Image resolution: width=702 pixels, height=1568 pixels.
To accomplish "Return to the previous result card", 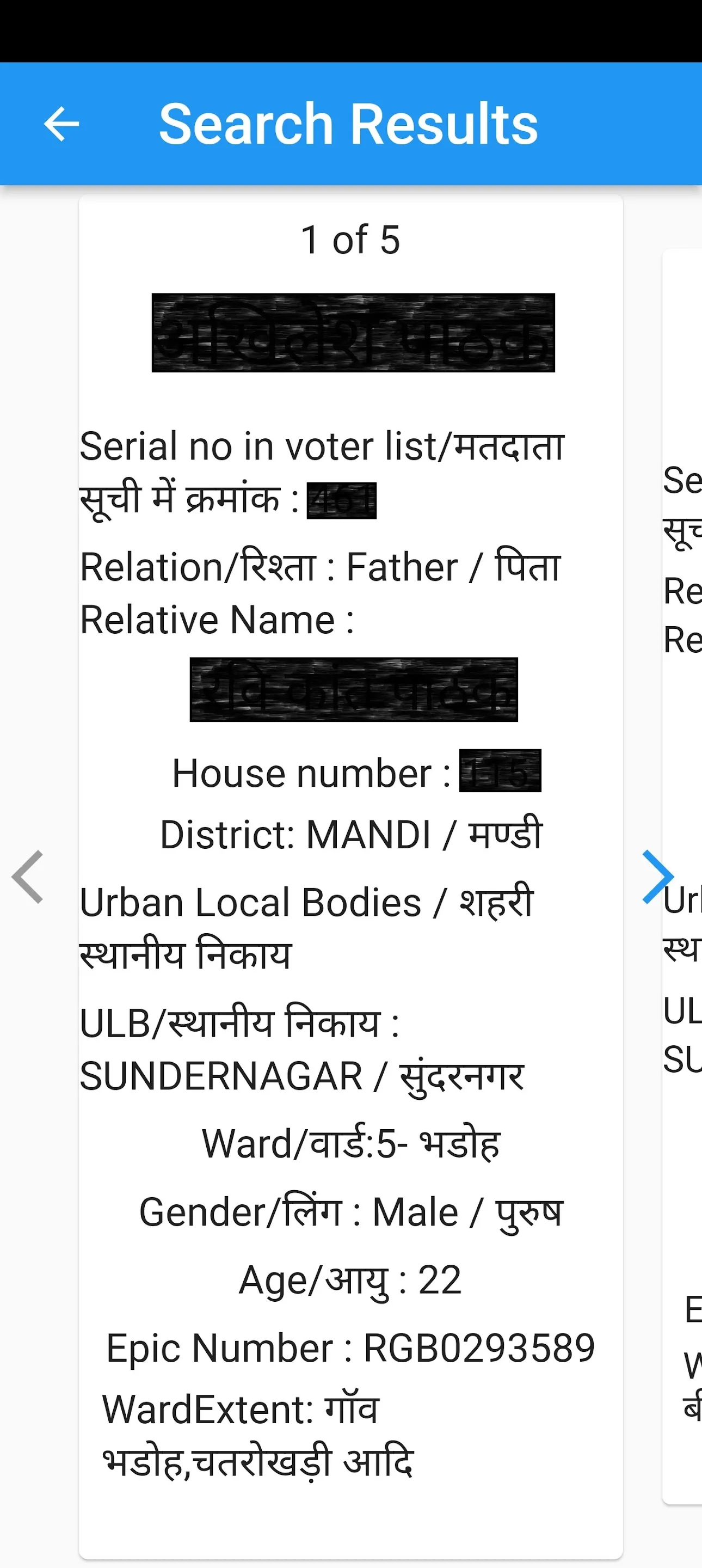I will (x=27, y=877).
